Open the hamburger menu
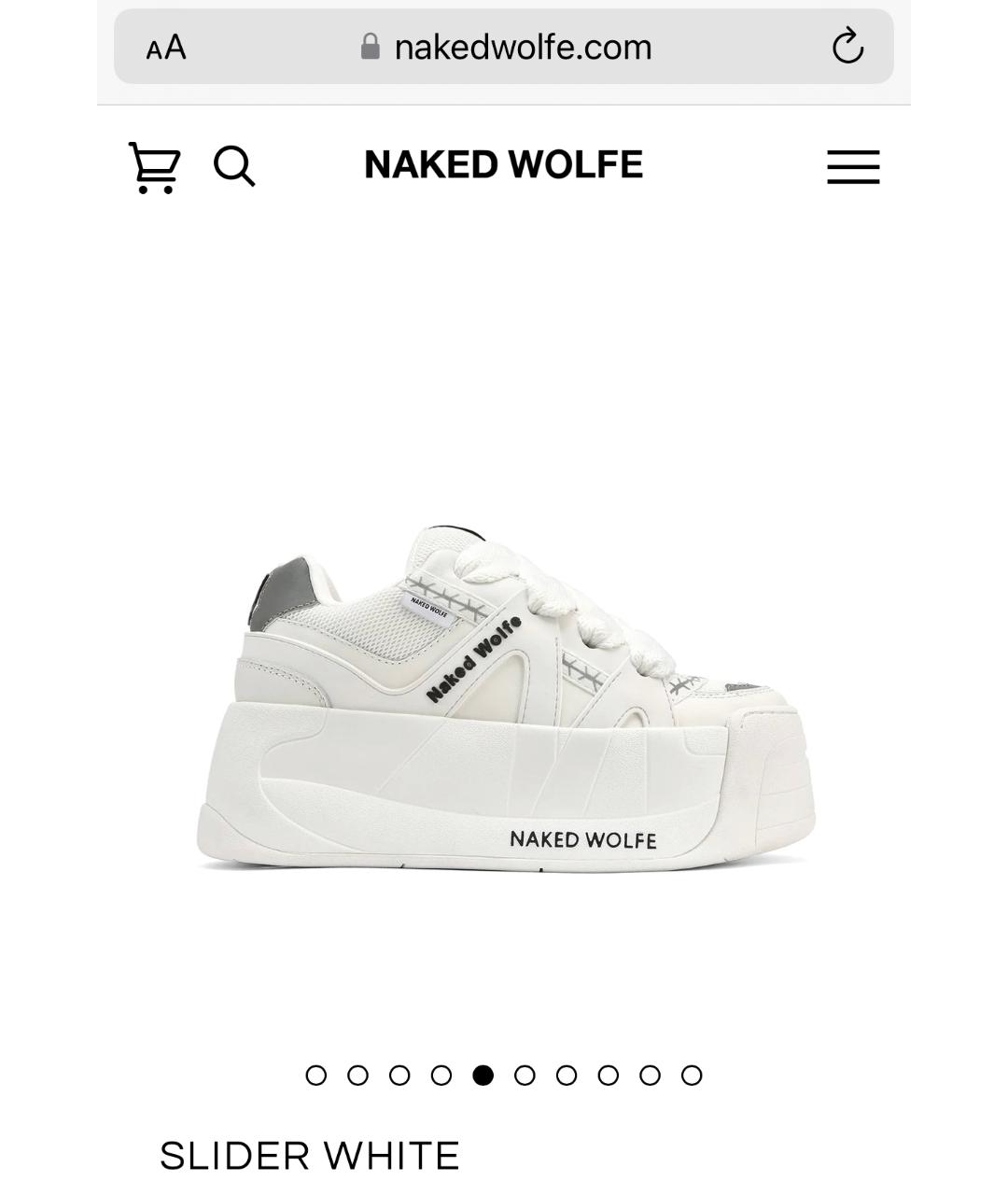This screenshot has height=1195, width=1008. 853,167
